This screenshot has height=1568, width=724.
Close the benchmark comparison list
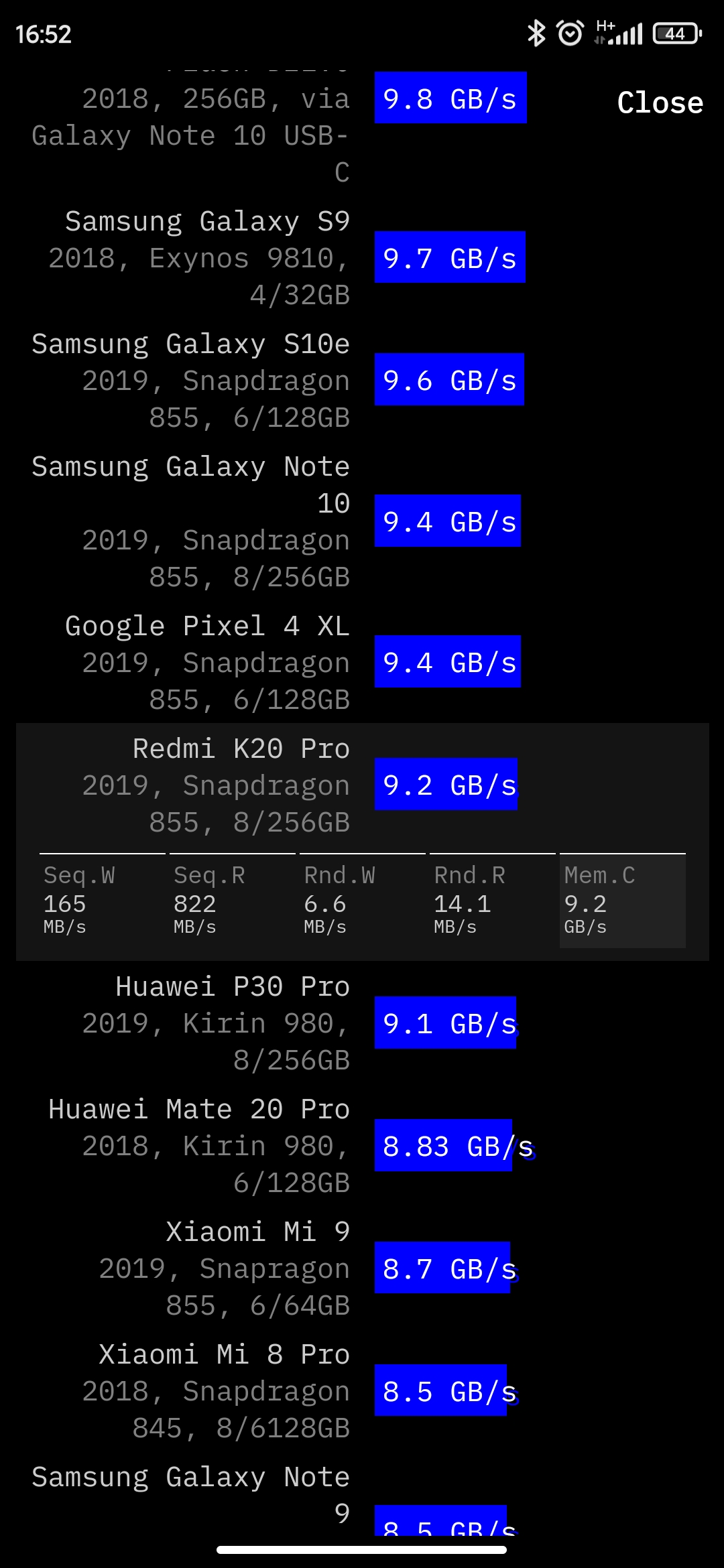click(x=660, y=103)
